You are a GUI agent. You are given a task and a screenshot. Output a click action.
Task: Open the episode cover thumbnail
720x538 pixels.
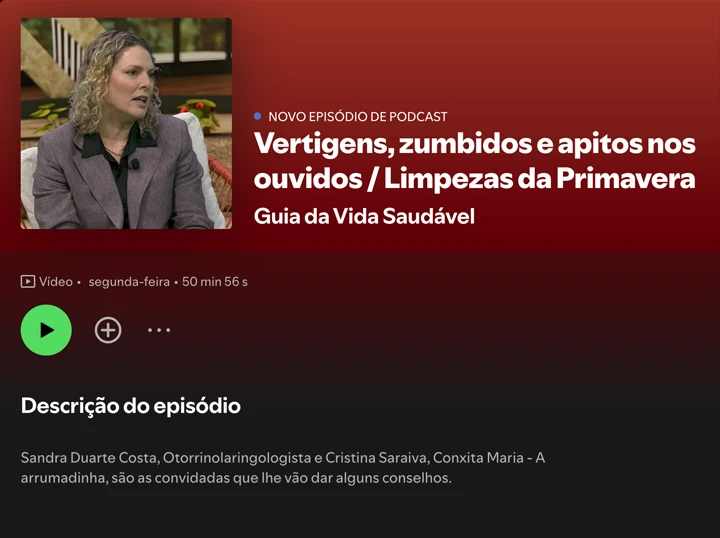[x=126, y=124]
